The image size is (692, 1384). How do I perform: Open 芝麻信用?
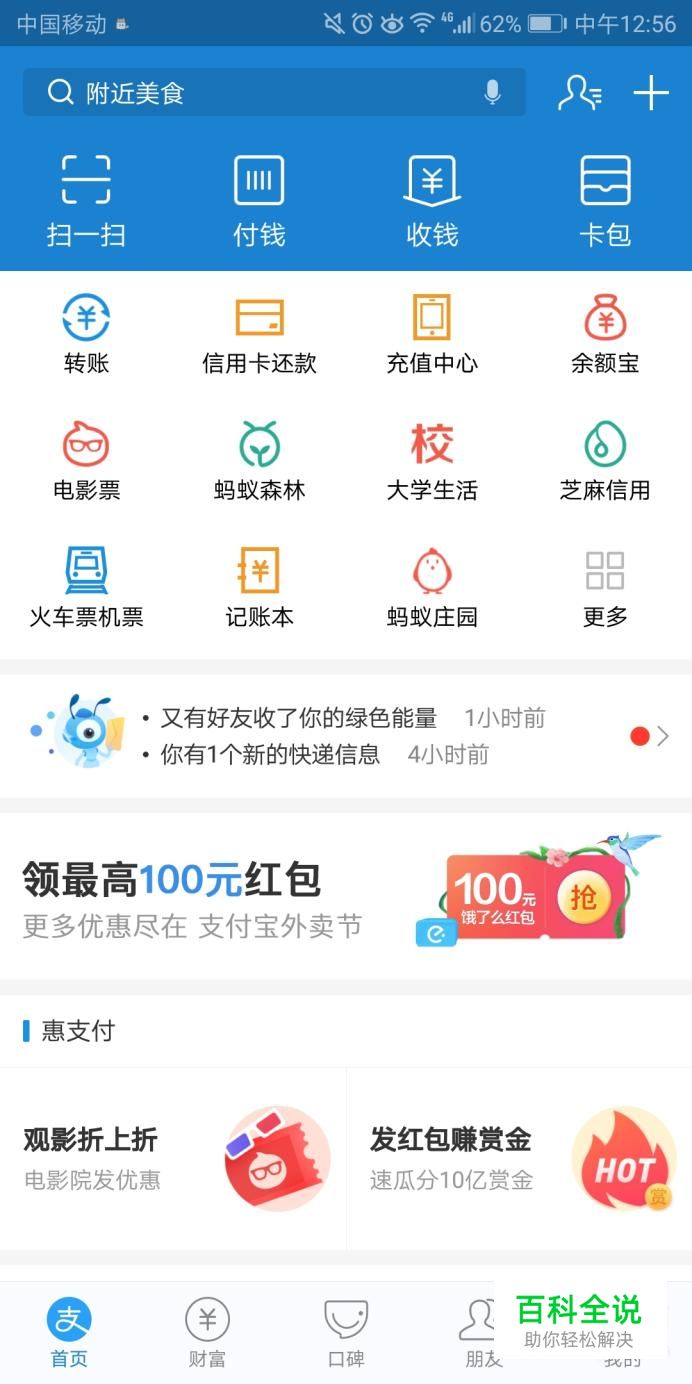(x=605, y=461)
